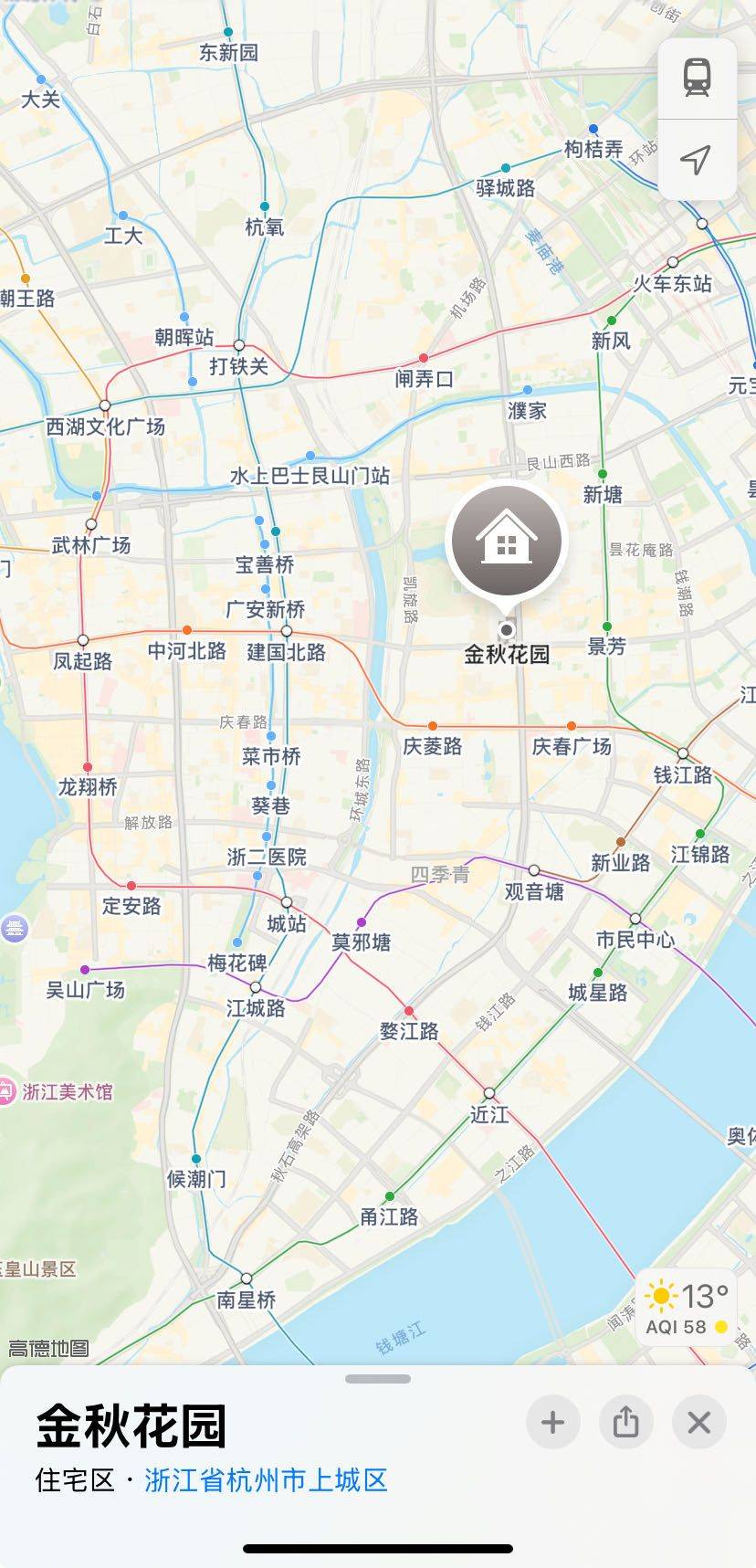
Task: Select the 南星桥 station circle
Action: point(247,1278)
